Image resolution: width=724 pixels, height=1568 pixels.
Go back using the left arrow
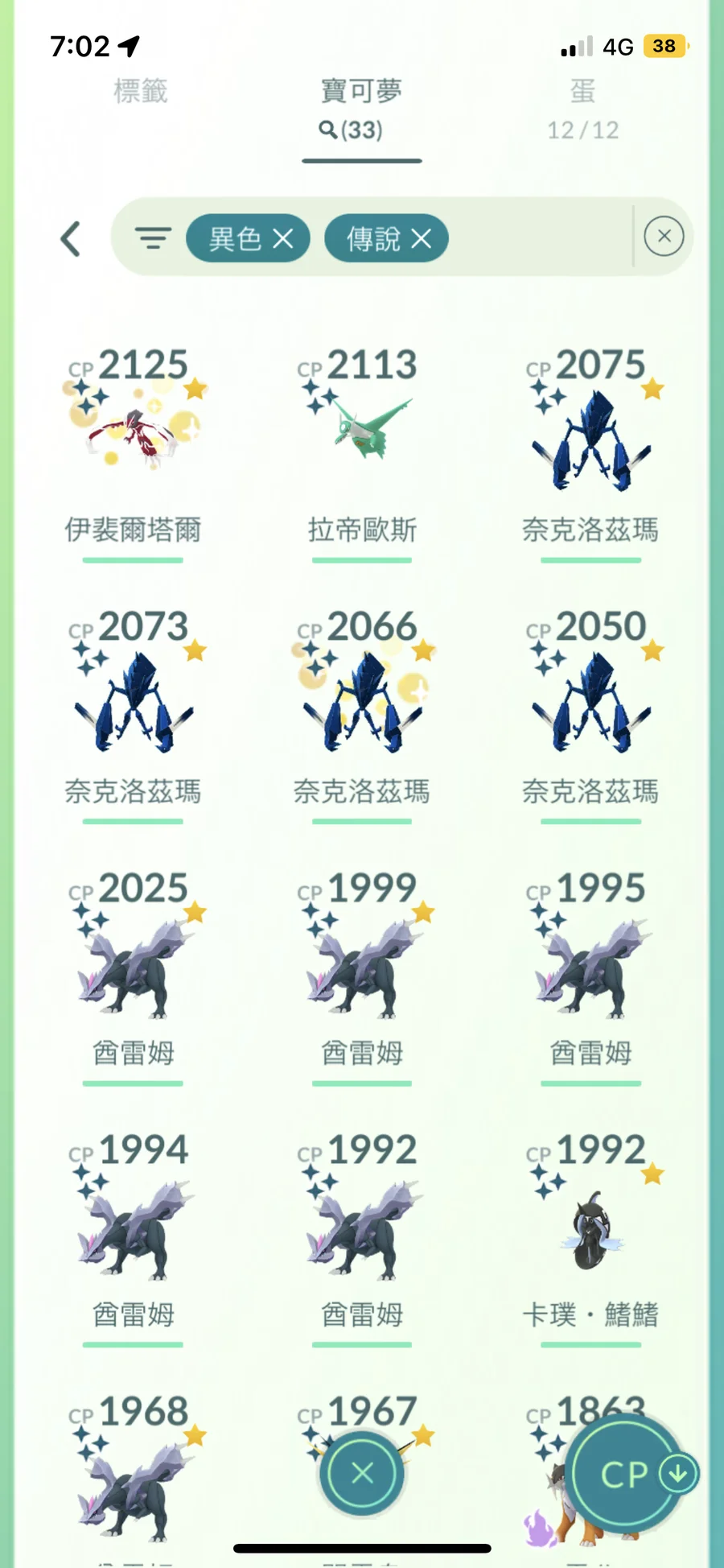coord(71,239)
